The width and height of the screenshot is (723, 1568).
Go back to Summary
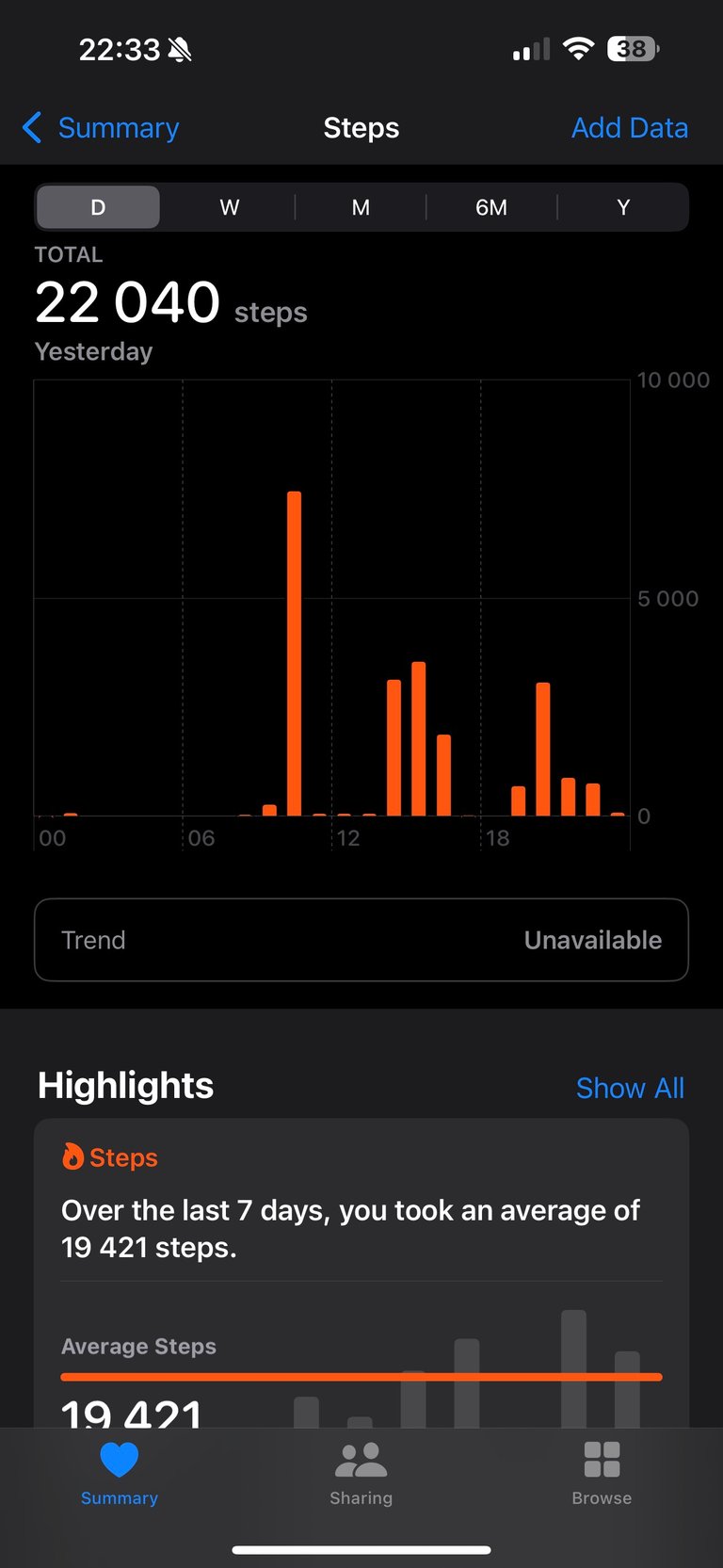(x=102, y=128)
